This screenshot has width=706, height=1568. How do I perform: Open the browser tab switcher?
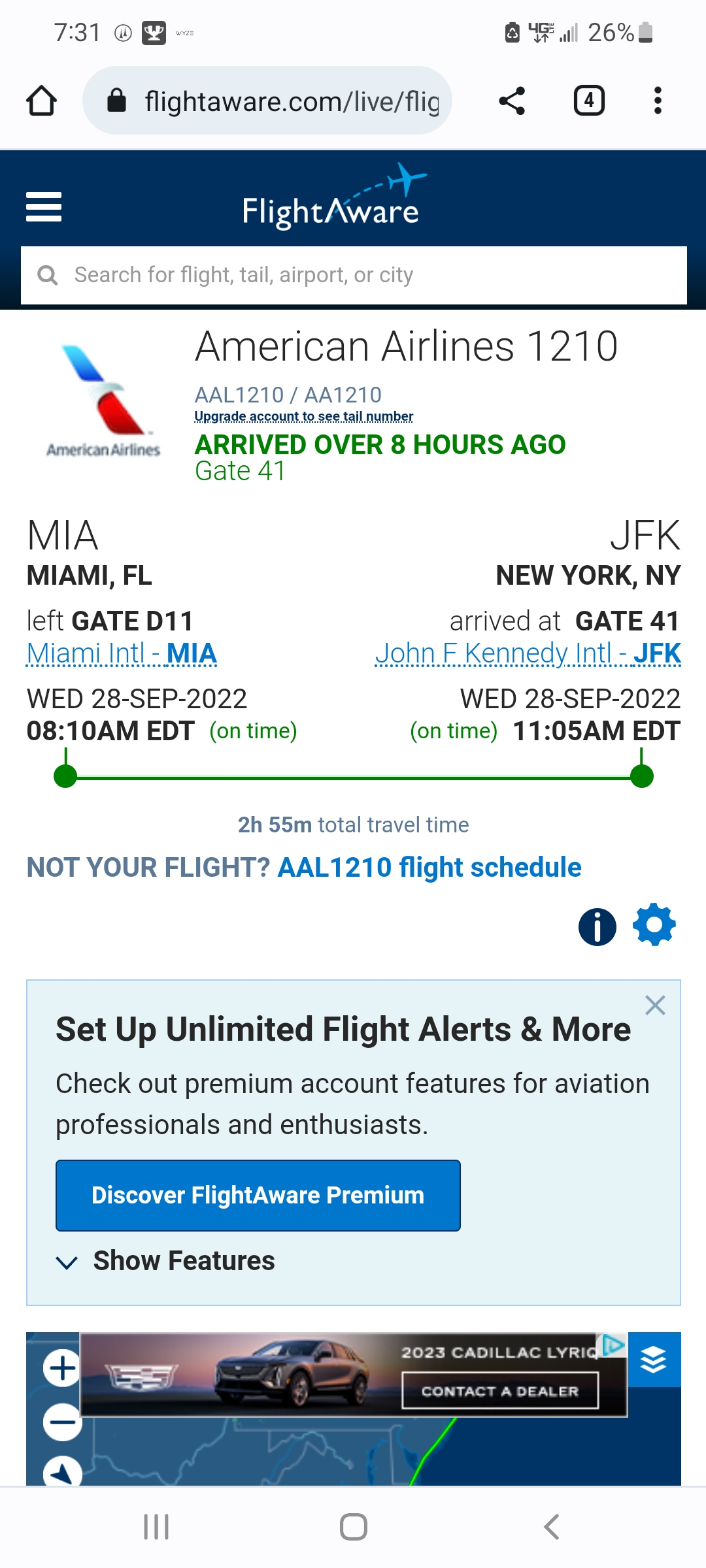[588, 101]
